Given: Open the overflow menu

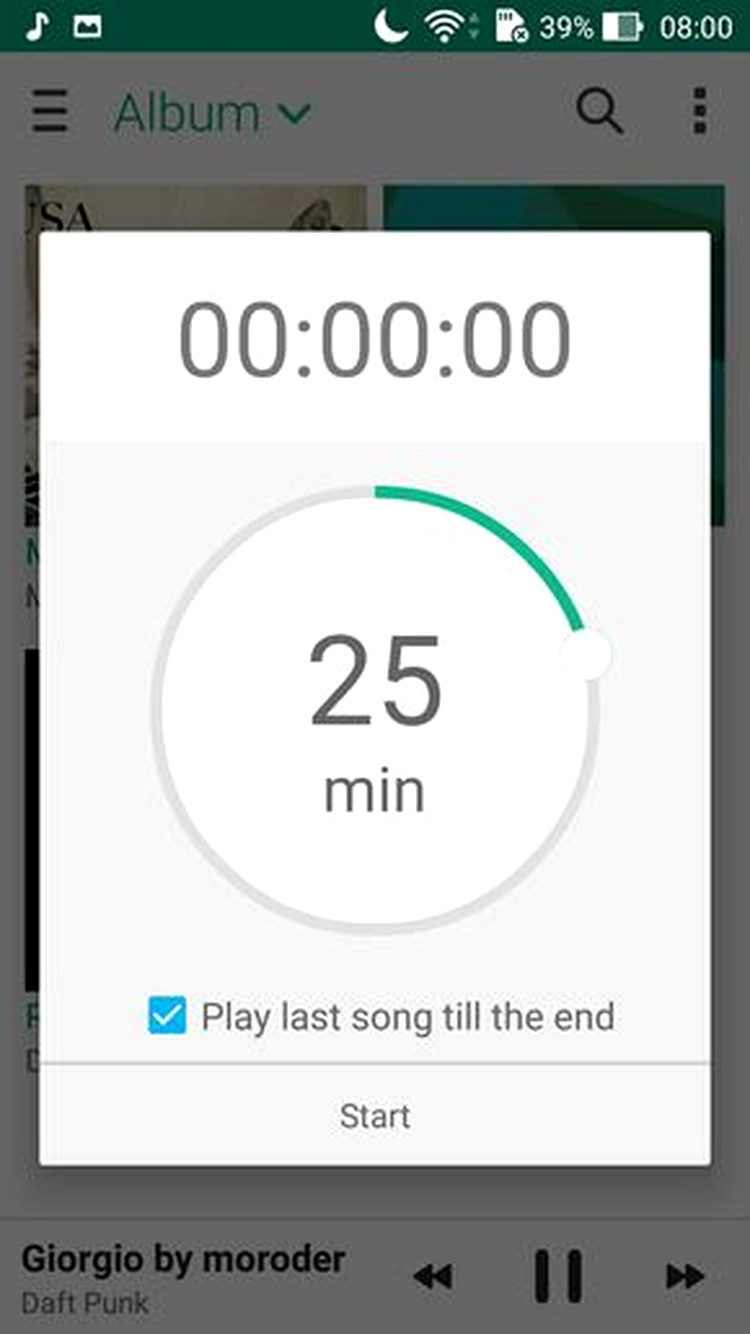Looking at the screenshot, I should [700, 110].
